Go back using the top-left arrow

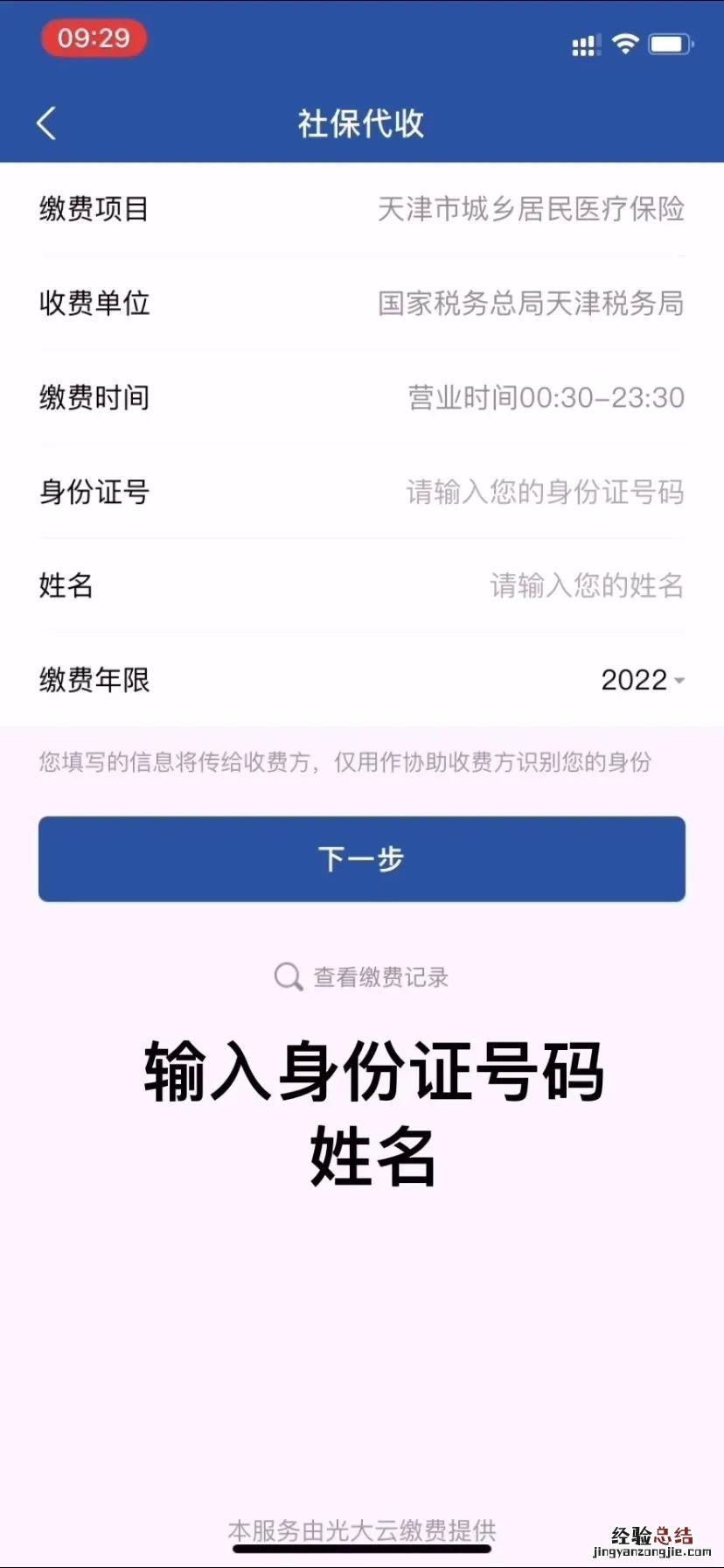pyautogui.click(x=47, y=123)
